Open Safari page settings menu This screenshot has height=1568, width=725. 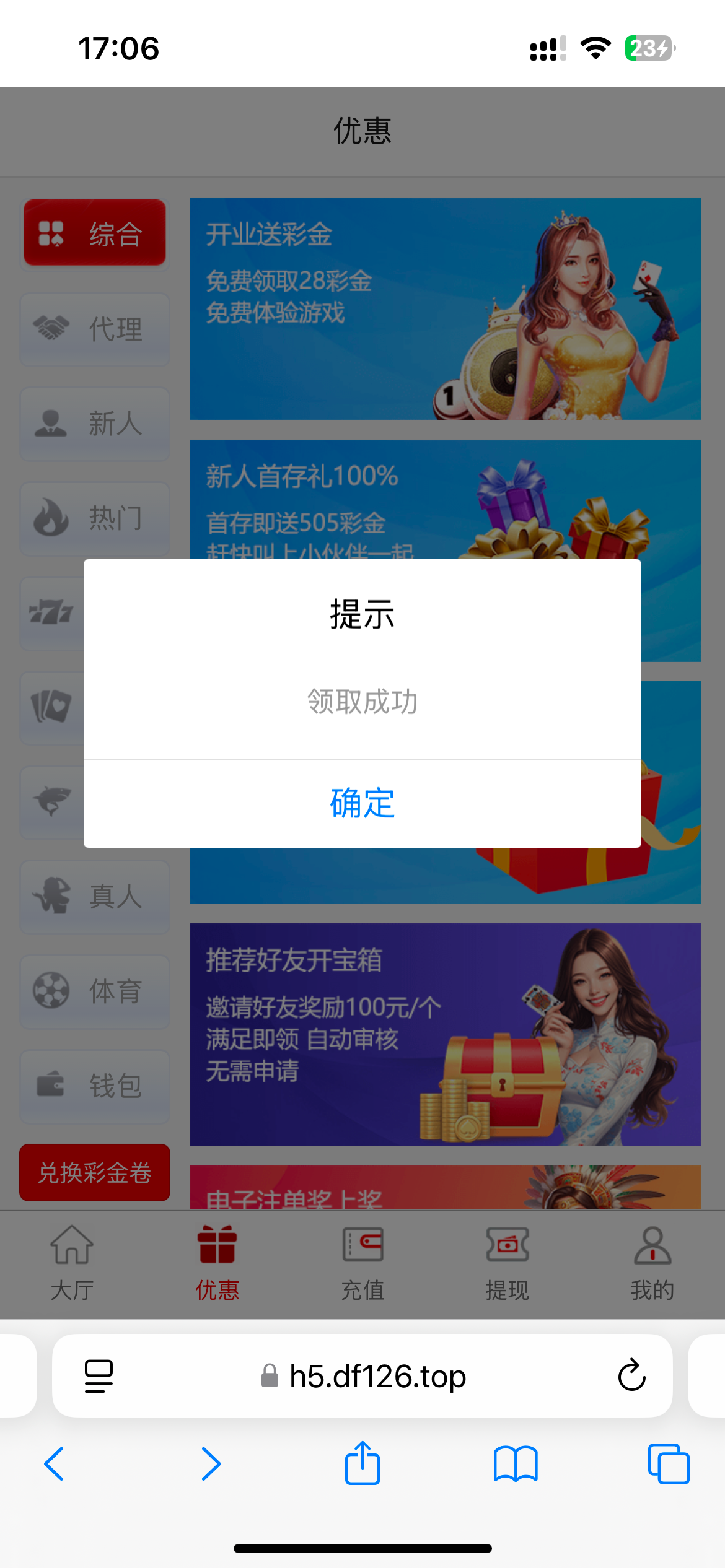[99, 1375]
